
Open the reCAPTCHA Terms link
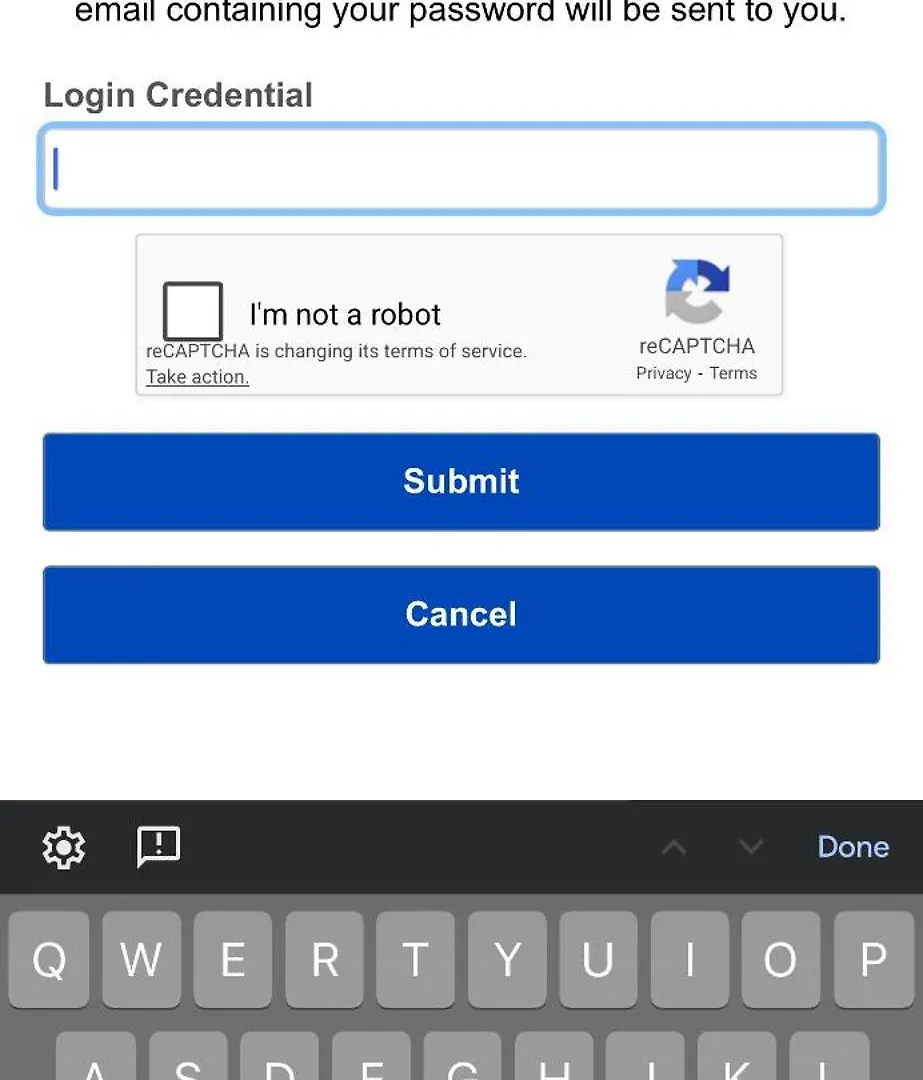(x=733, y=373)
